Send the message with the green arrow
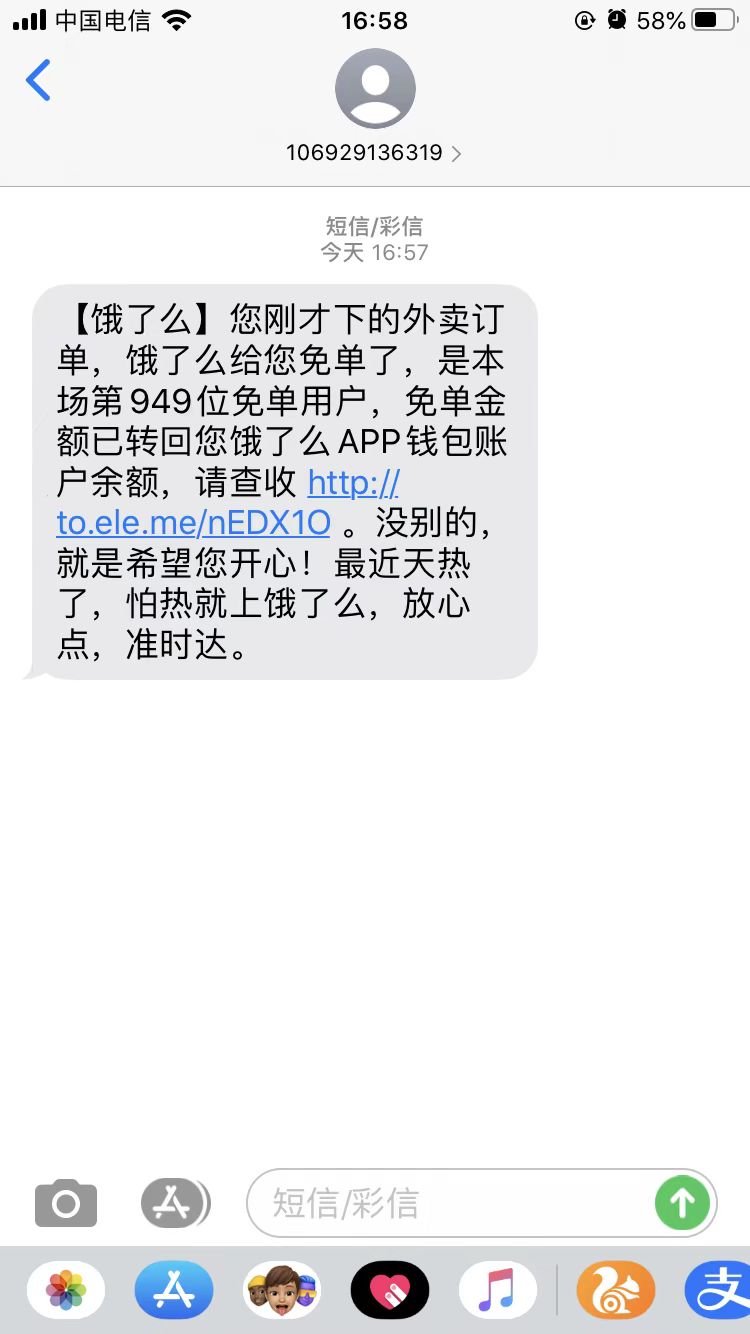The width and height of the screenshot is (750, 1334). pyautogui.click(x=682, y=1203)
